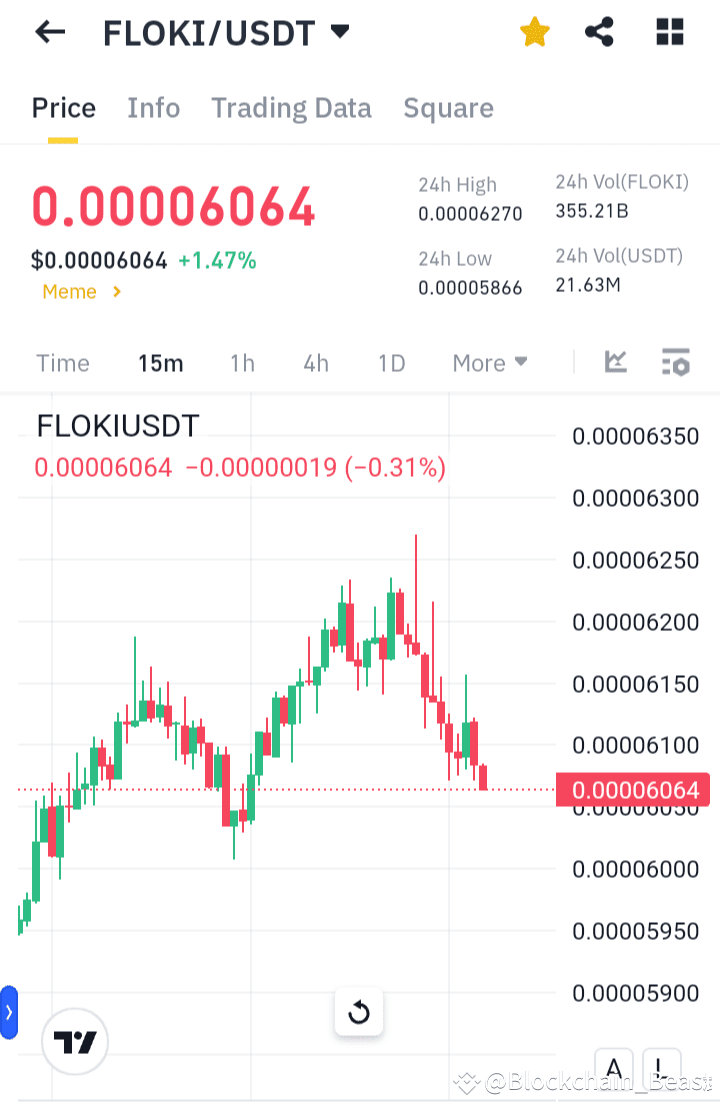Toggle the star to favorite FLOKI/USDT
The height and width of the screenshot is (1104, 720).
click(x=534, y=31)
